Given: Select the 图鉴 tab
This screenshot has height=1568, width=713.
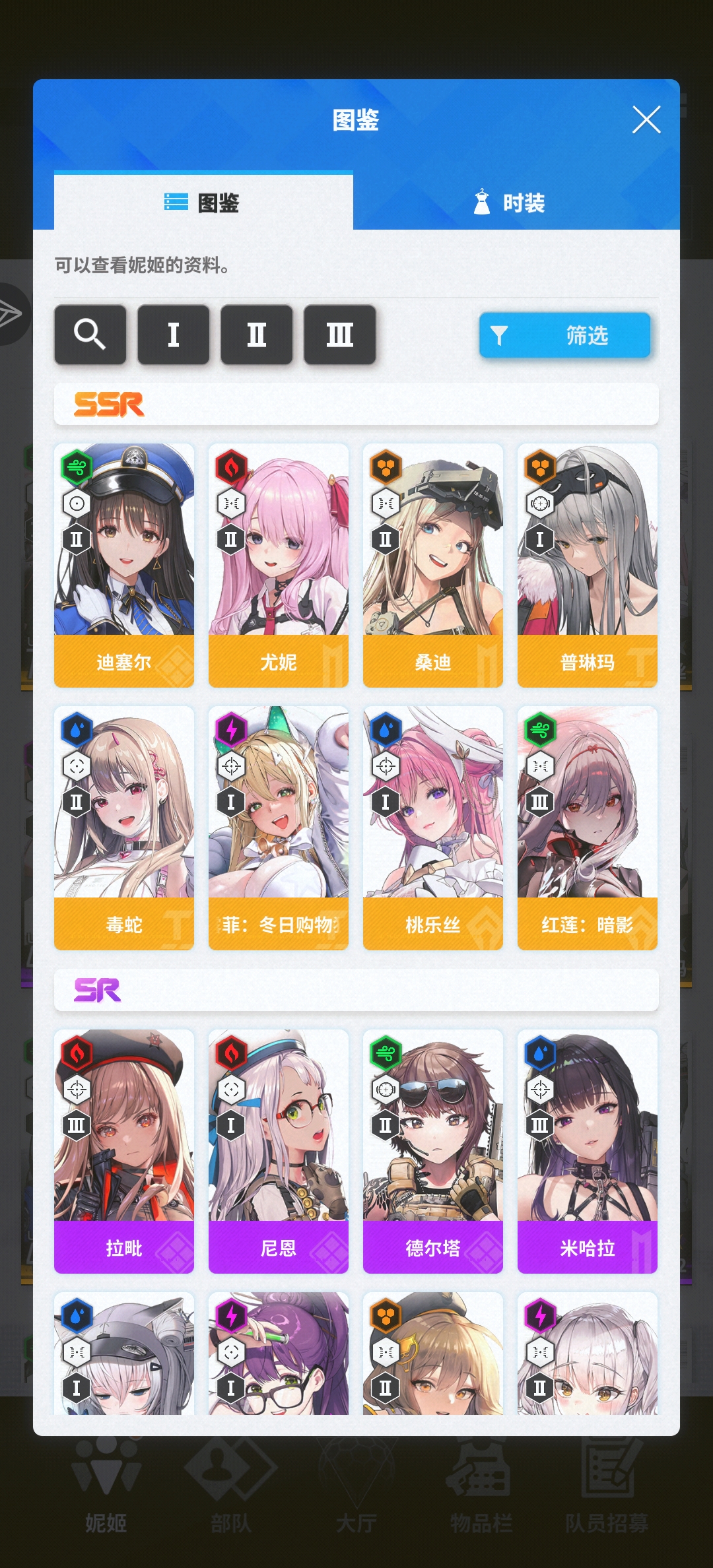Looking at the screenshot, I should pos(203,203).
